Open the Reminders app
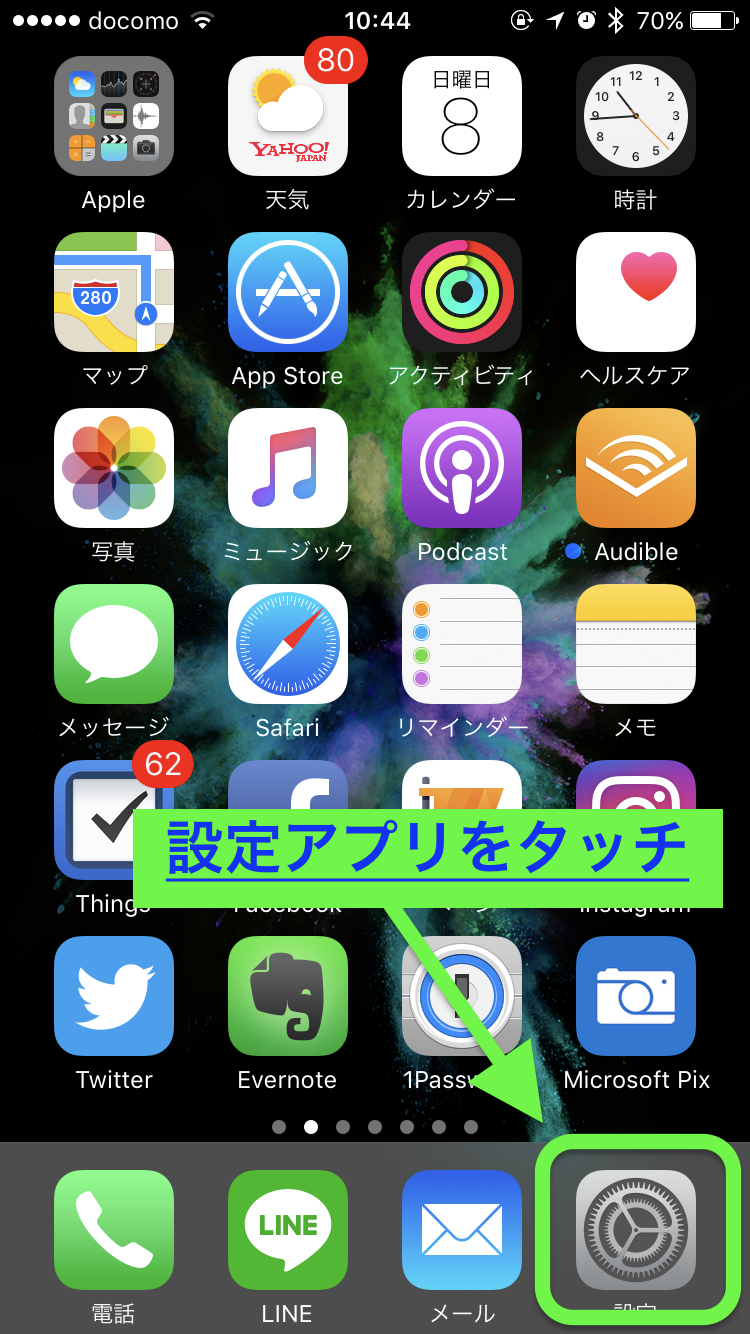750x1334 pixels. pyautogui.click(x=461, y=644)
